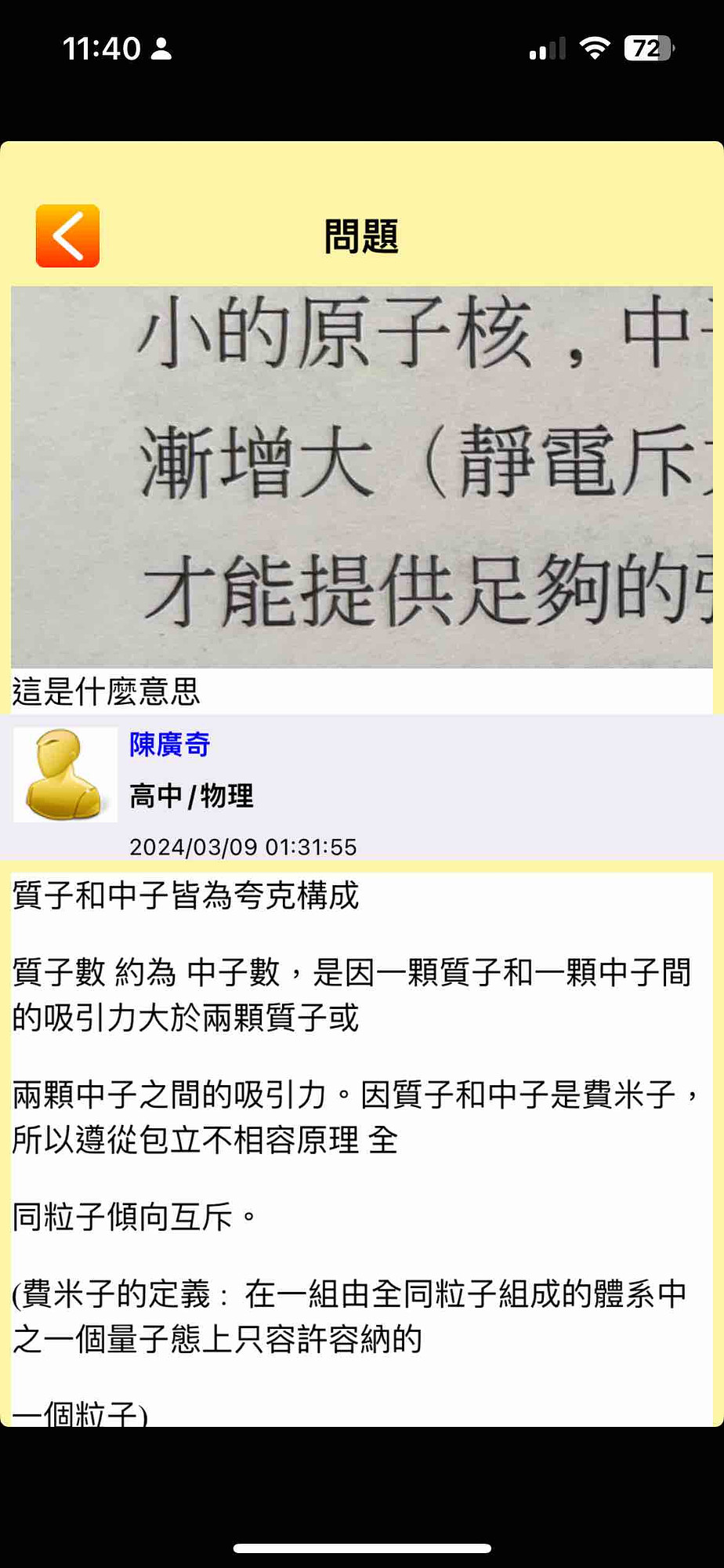Open 陳廣奇's profile via the name link
724x1568 pixels.
(x=170, y=744)
